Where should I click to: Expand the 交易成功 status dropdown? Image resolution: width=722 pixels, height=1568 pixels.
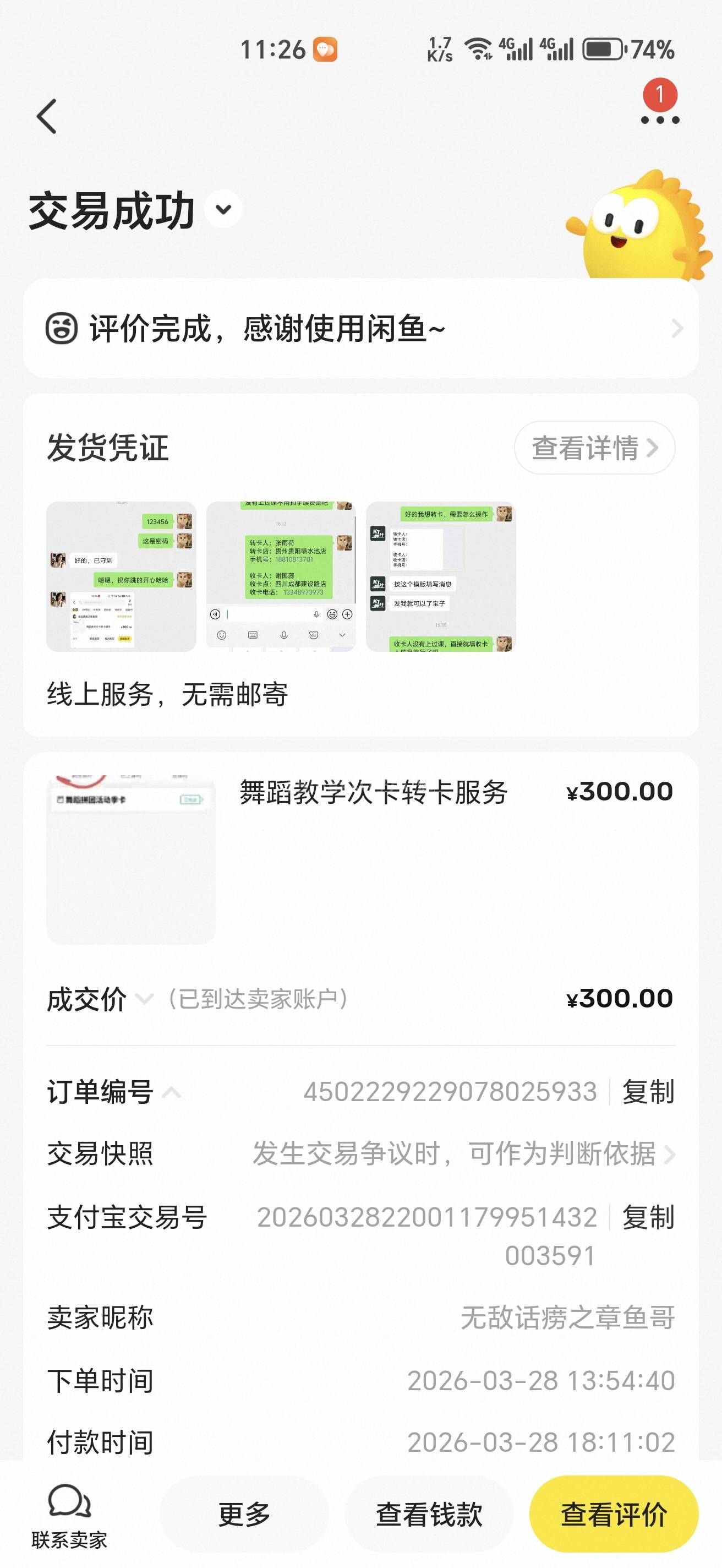pos(223,209)
